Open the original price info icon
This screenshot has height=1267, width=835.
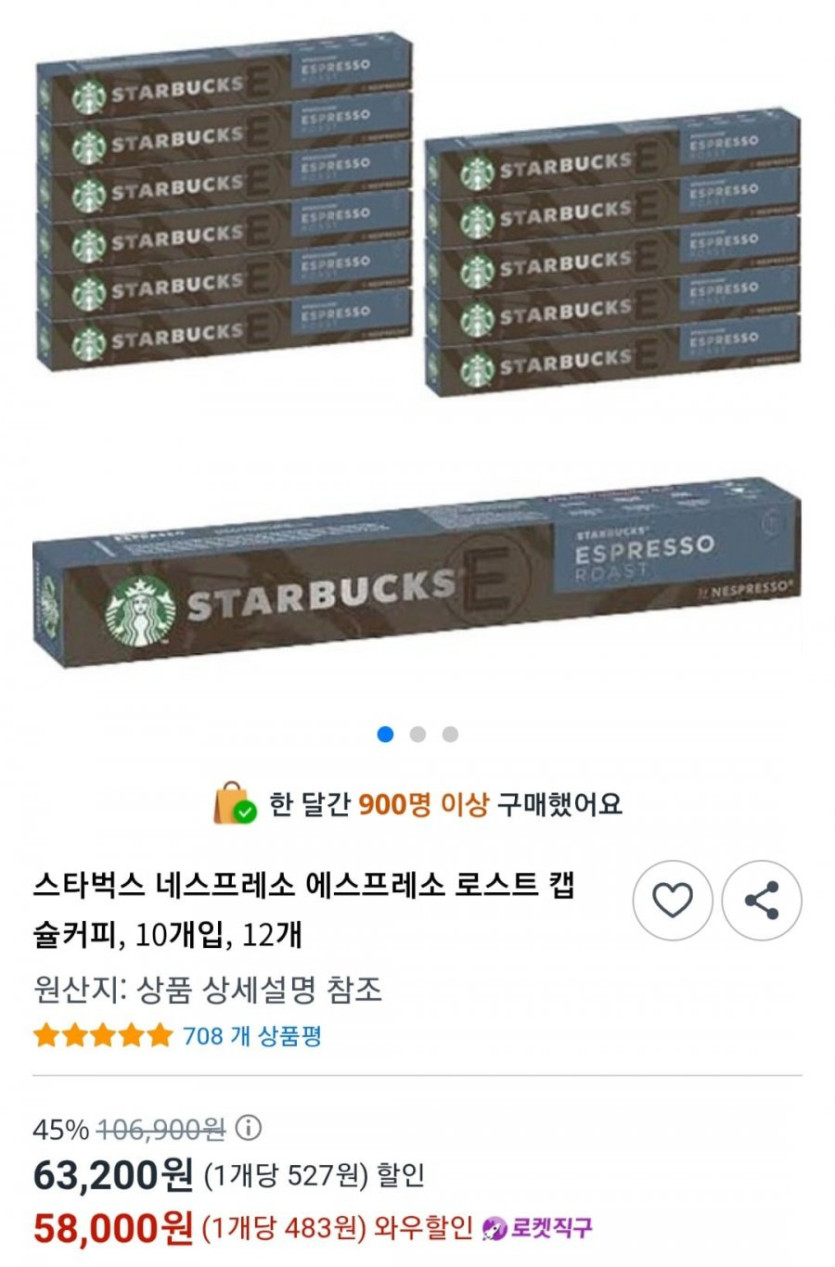[248, 1130]
